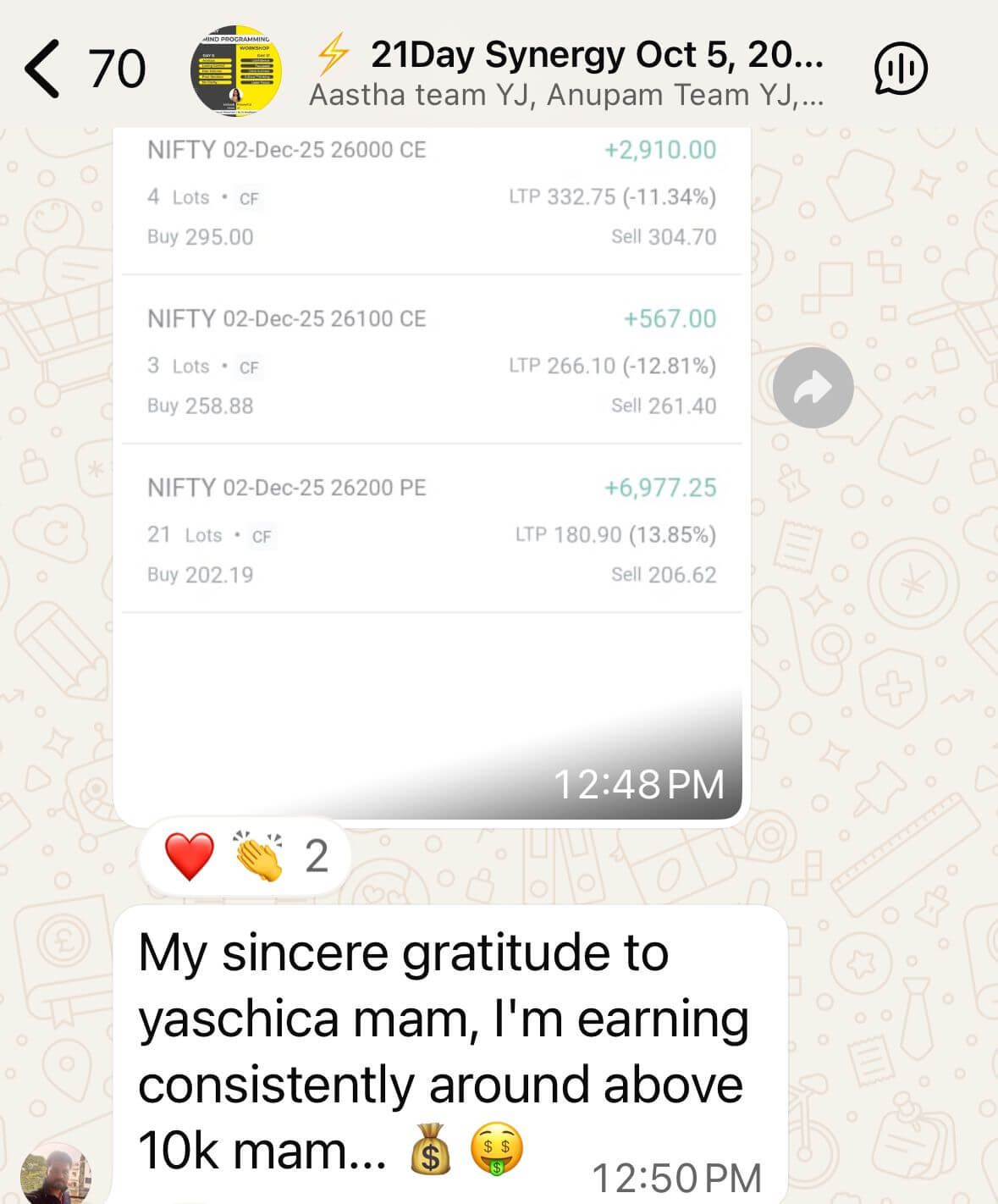View reactions on the image message
The height and width of the screenshot is (1204, 998).
[245, 856]
